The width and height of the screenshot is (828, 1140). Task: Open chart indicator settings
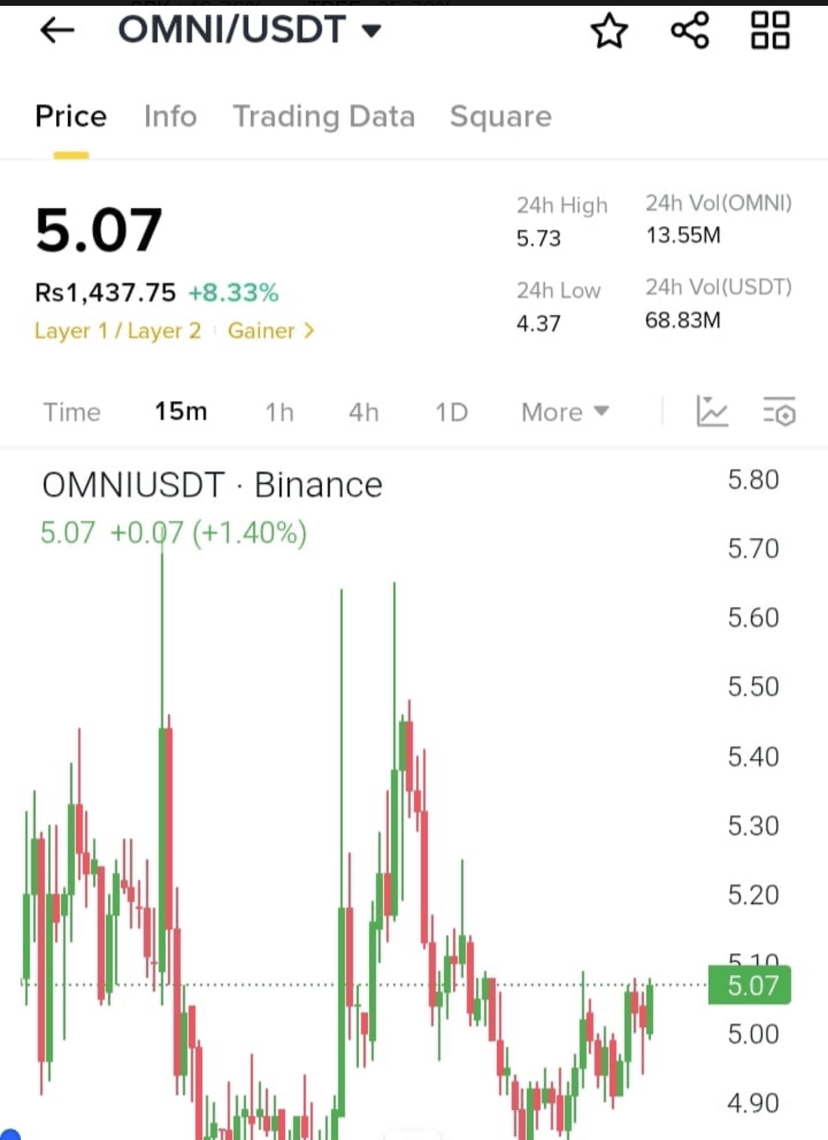click(779, 411)
